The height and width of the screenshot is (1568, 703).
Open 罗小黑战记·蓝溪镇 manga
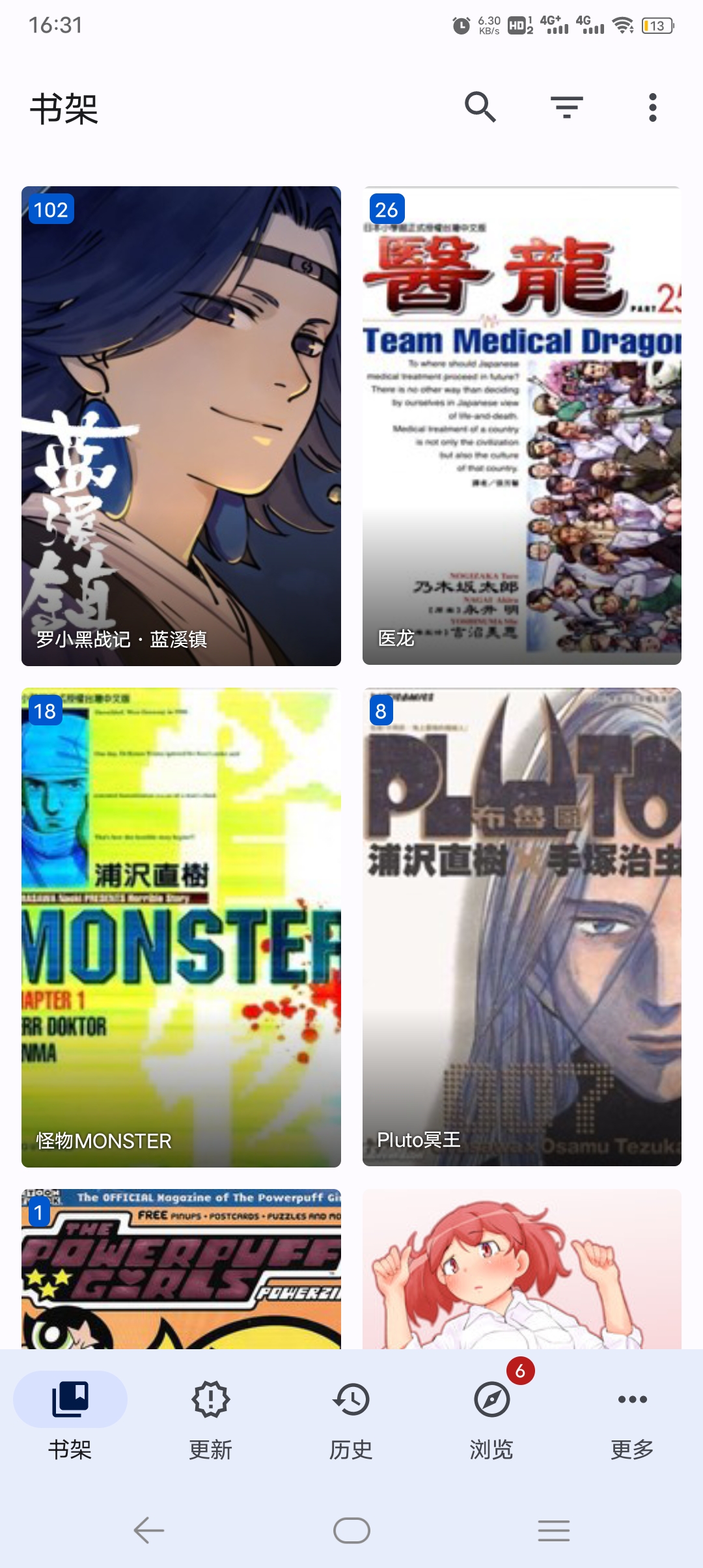click(181, 426)
